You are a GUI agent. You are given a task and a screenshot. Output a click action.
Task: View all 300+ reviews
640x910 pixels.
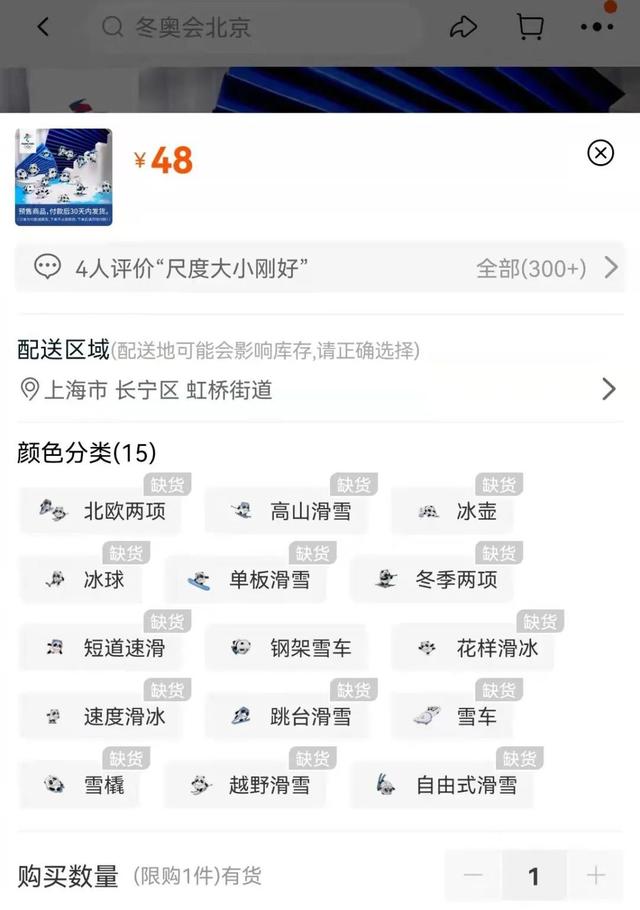(x=545, y=268)
